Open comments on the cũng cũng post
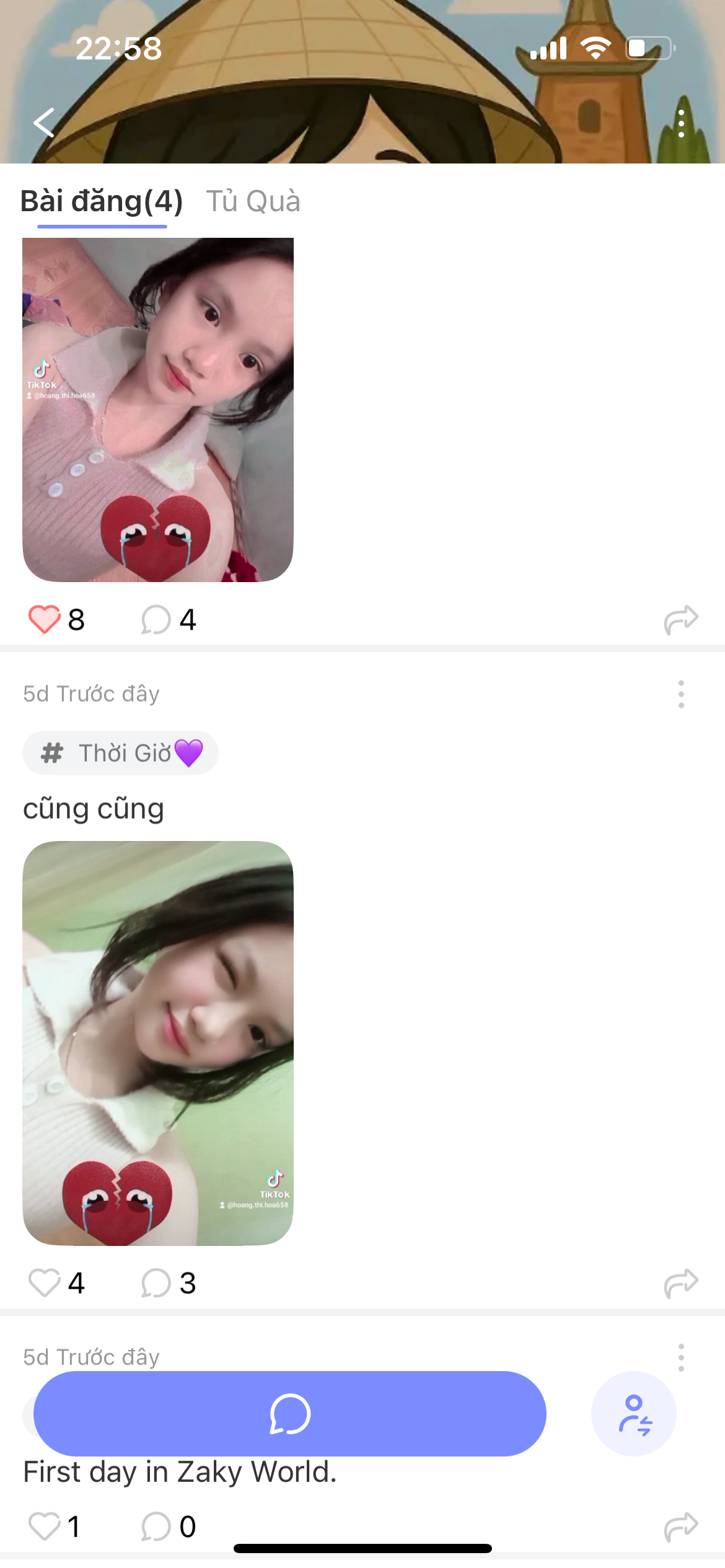This screenshot has width=725, height=1568. 156,1283
